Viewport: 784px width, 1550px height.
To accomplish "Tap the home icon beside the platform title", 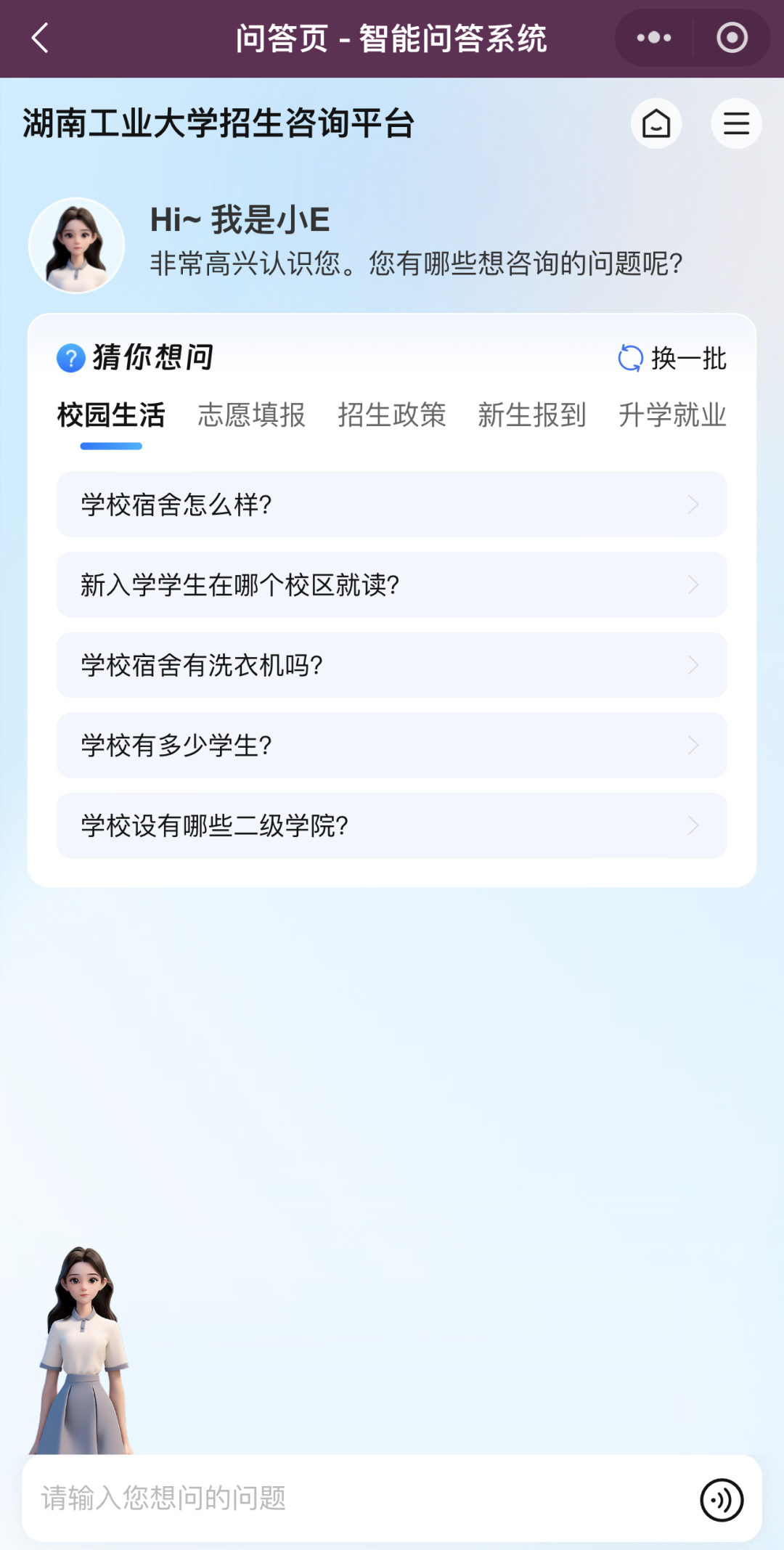I will click(656, 123).
